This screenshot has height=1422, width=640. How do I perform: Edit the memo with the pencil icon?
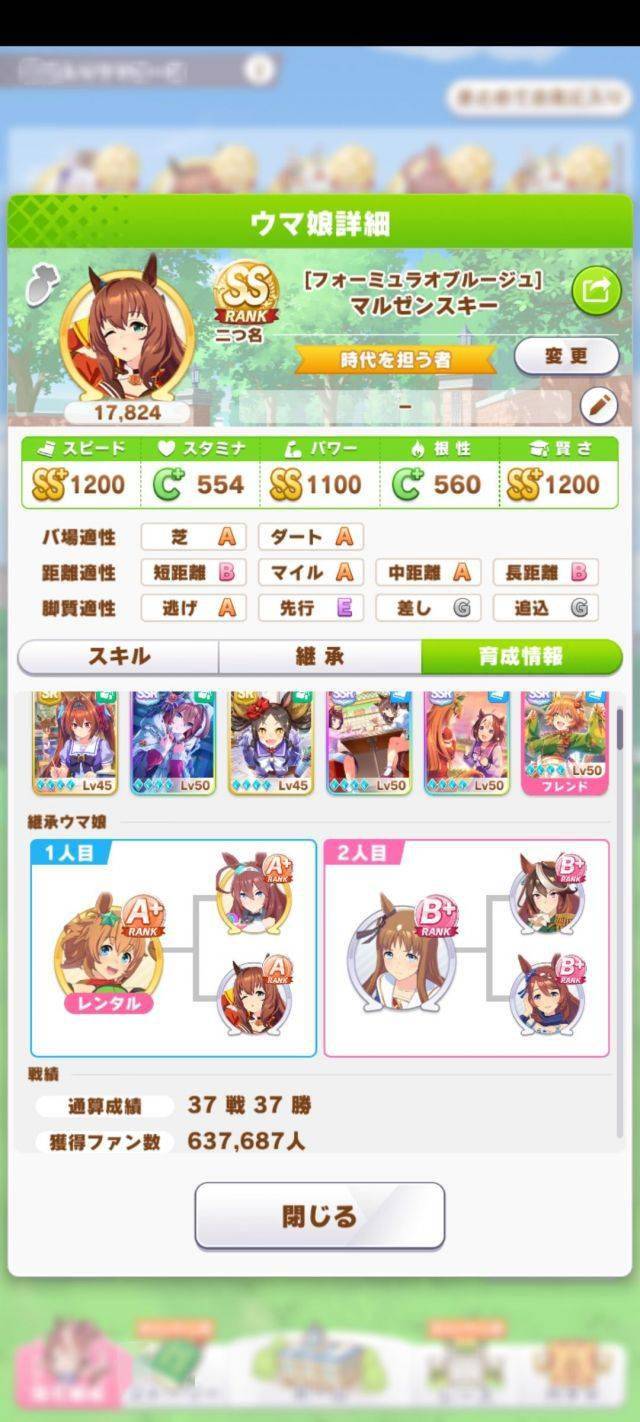[x=598, y=405]
